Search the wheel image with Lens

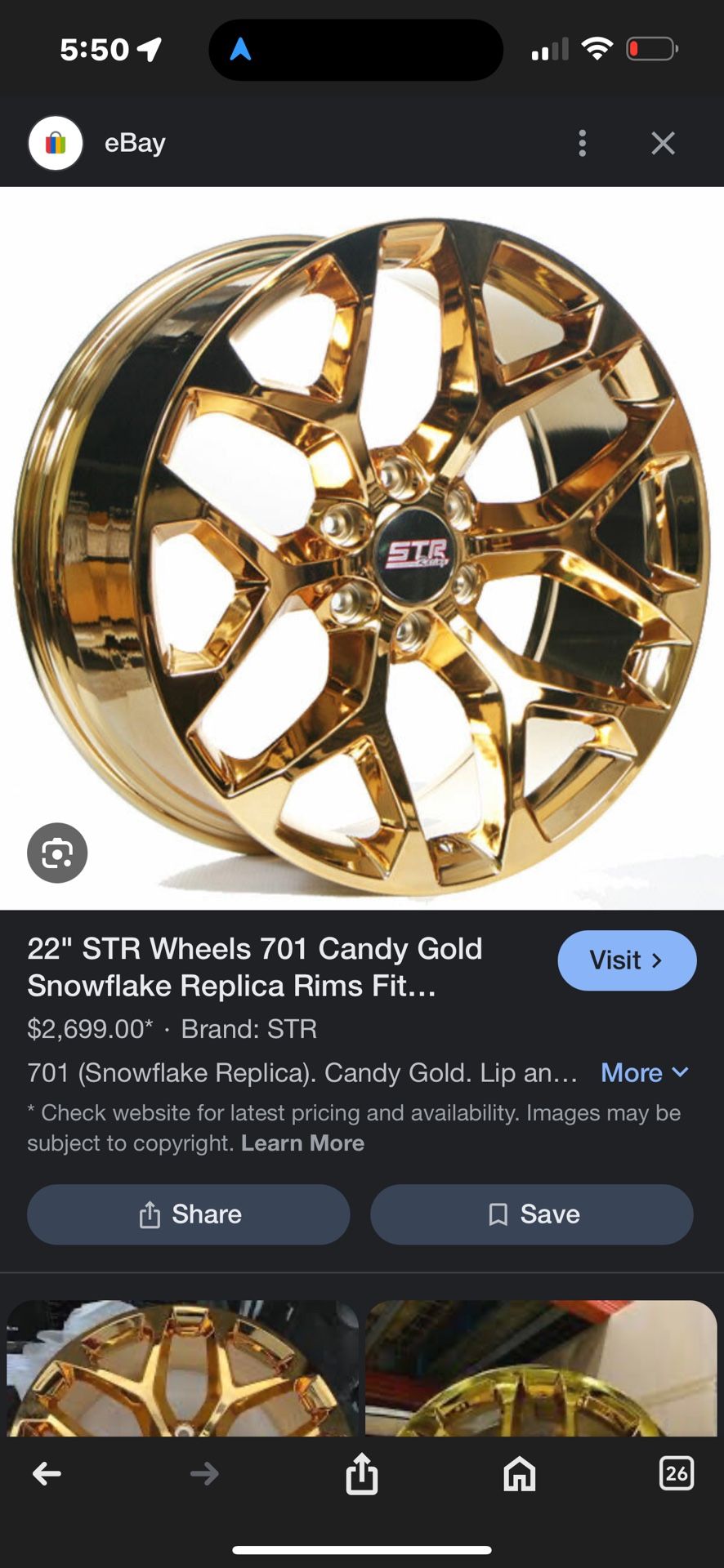[57, 853]
